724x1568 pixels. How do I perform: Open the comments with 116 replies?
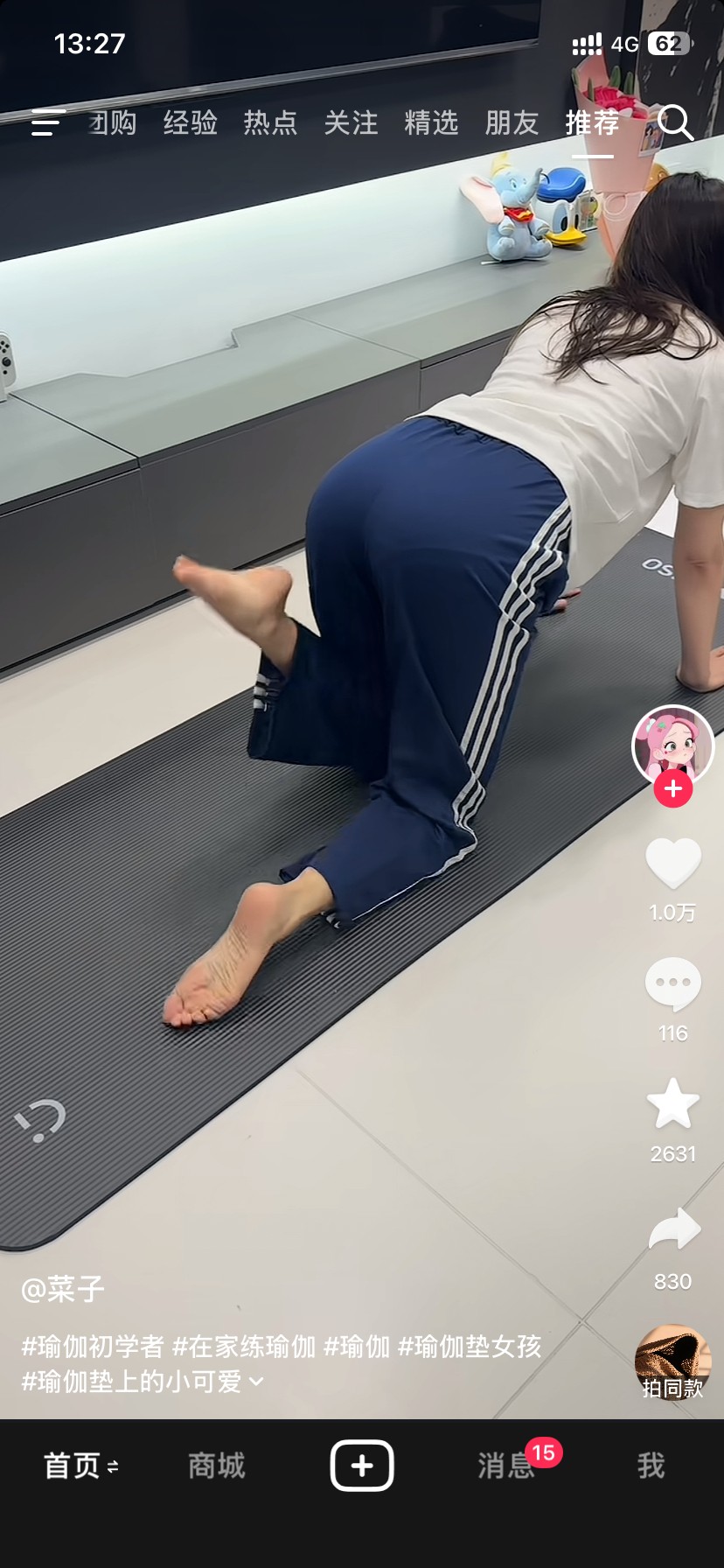[x=673, y=984]
